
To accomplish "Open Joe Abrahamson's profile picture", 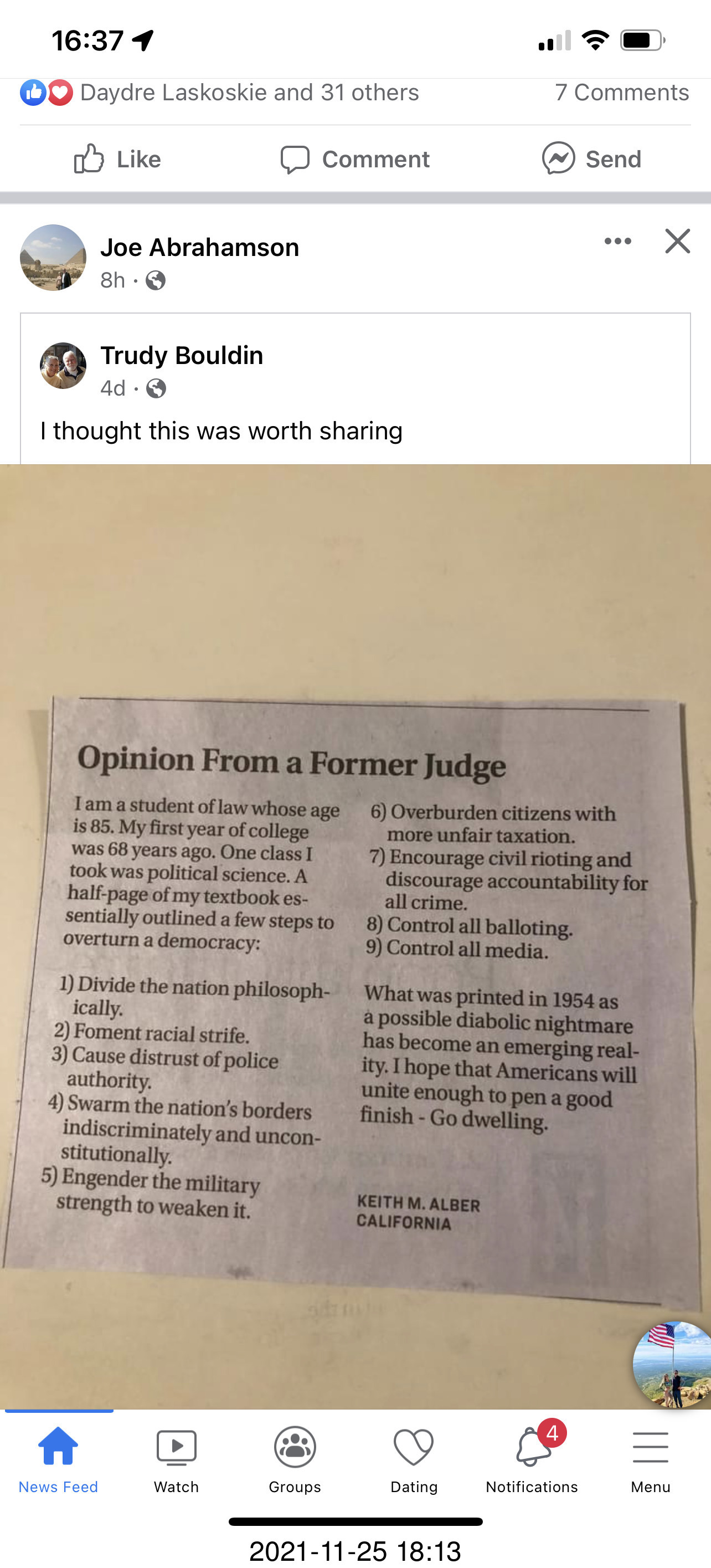I will click(53, 258).
